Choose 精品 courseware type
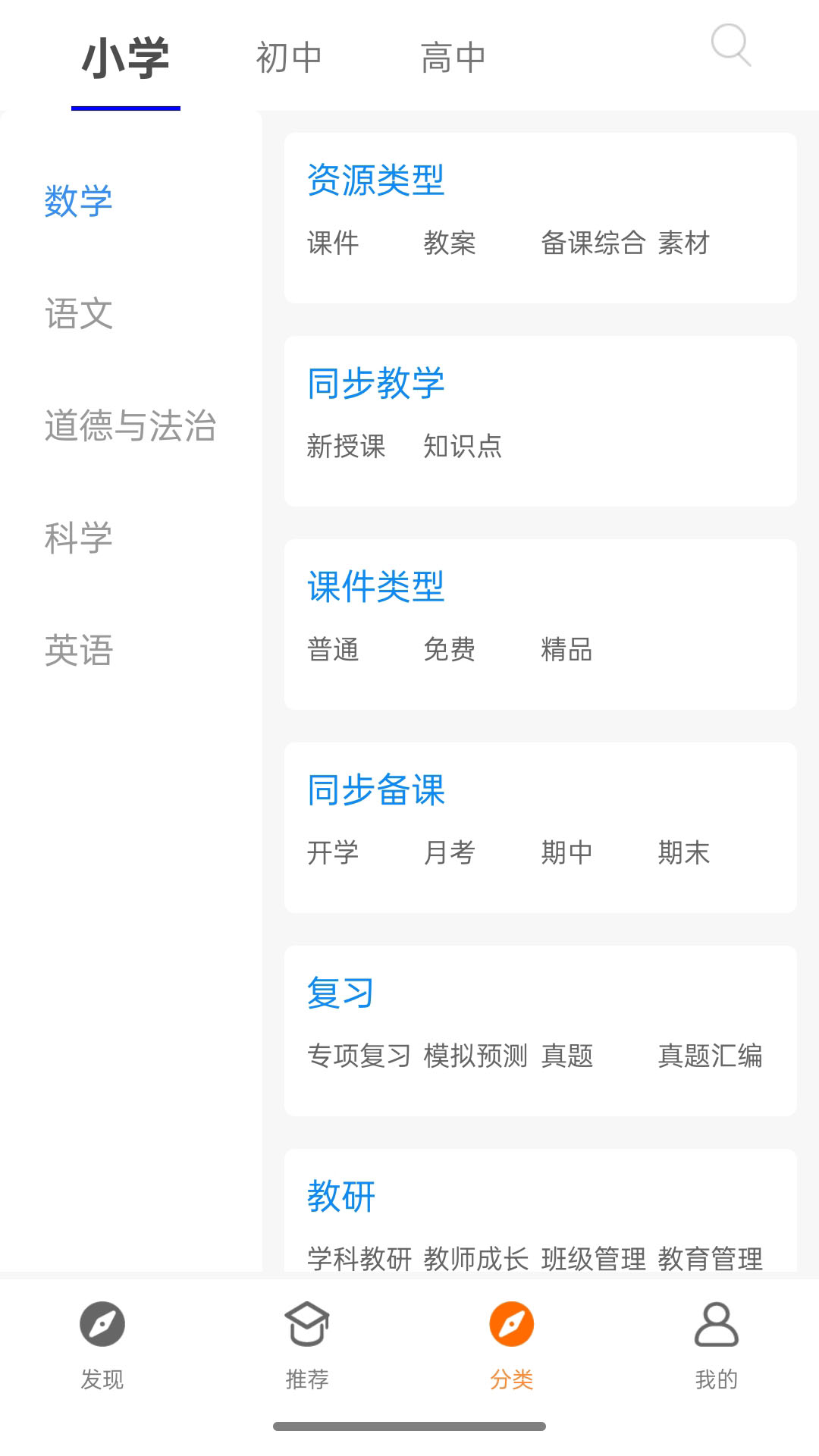The height and width of the screenshot is (1456, 819). point(566,650)
